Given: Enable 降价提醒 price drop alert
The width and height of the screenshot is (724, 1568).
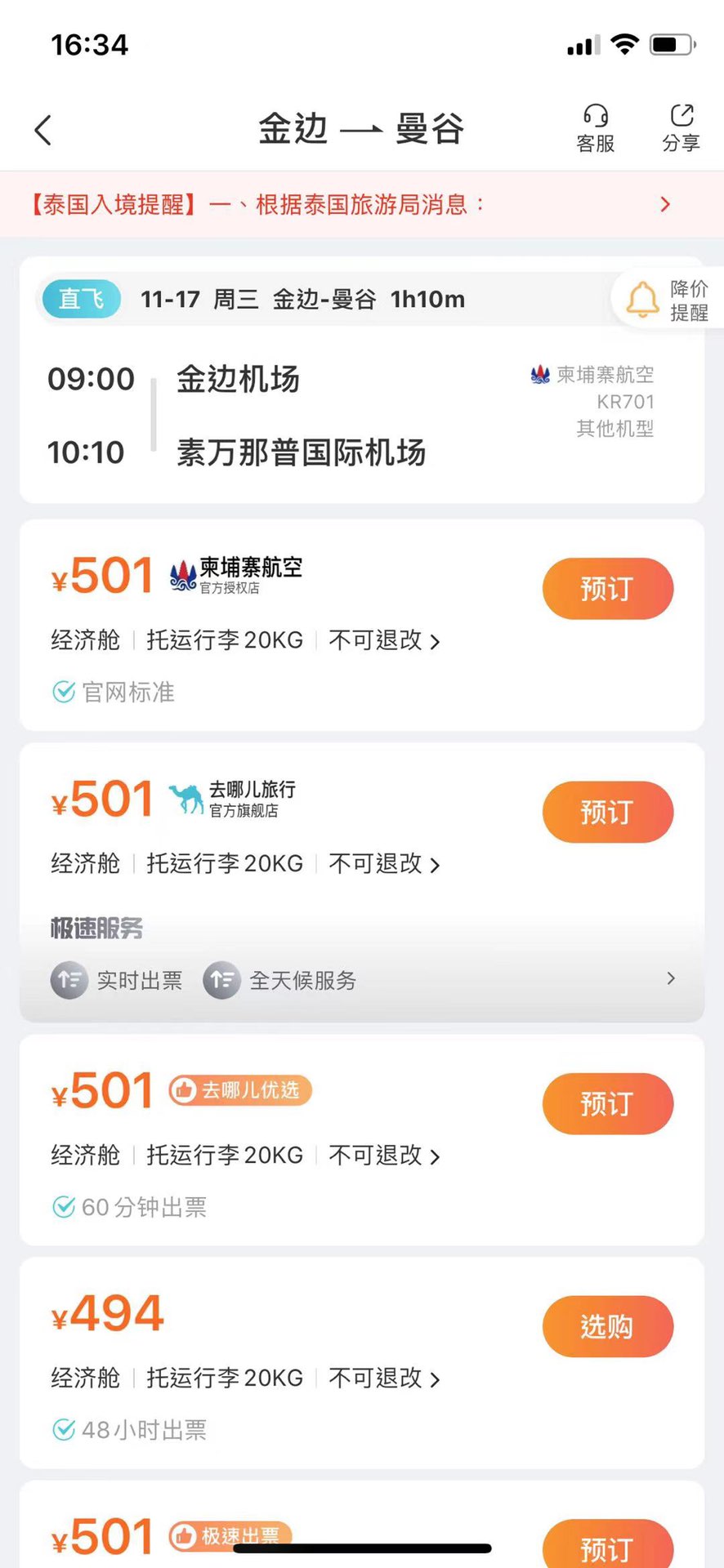Looking at the screenshot, I should (668, 300).
